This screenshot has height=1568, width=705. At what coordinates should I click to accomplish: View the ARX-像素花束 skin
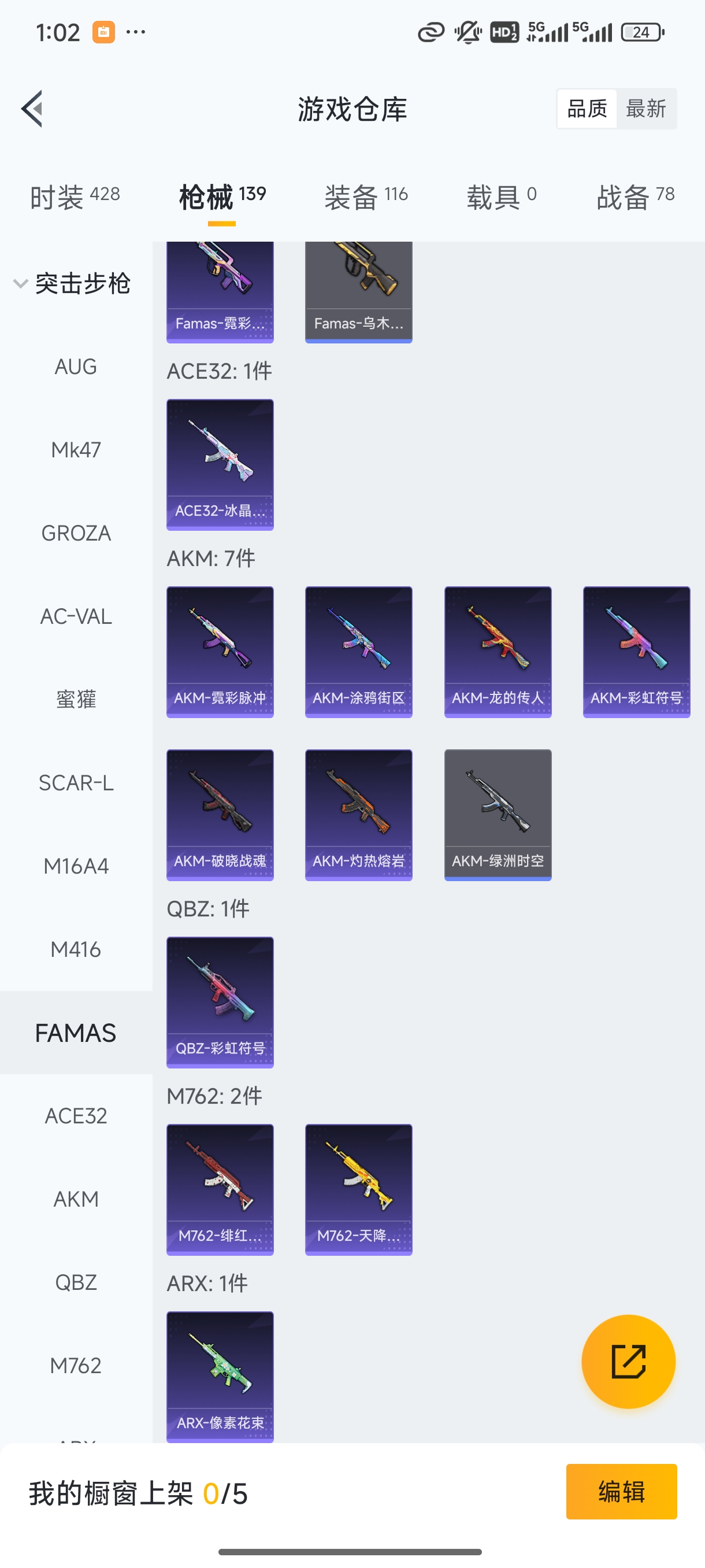tap(220, 1375)
